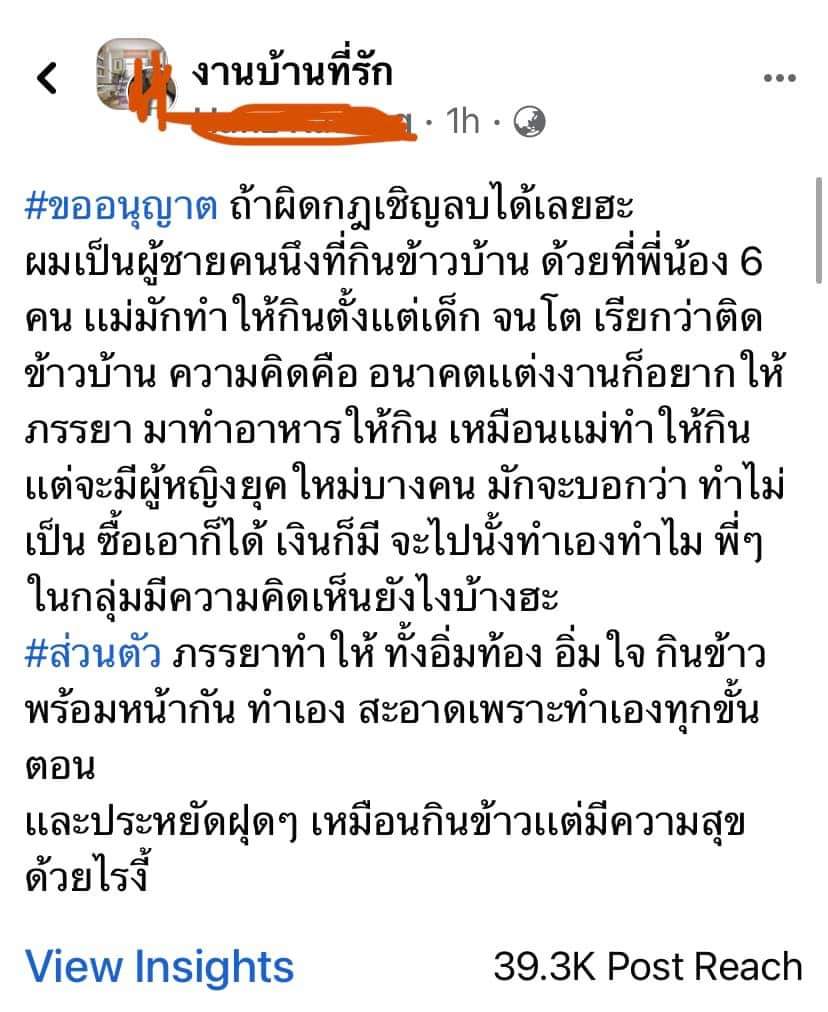Open the post's three-dot overflow menu
Viewport: 828px width, 1012px height.
point(779,78)
